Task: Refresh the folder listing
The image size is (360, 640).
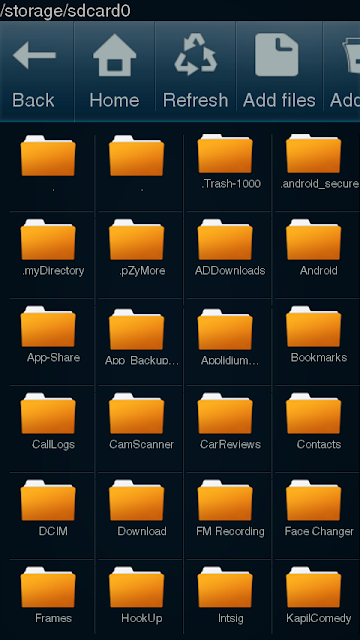Action: tap(196, 71)
